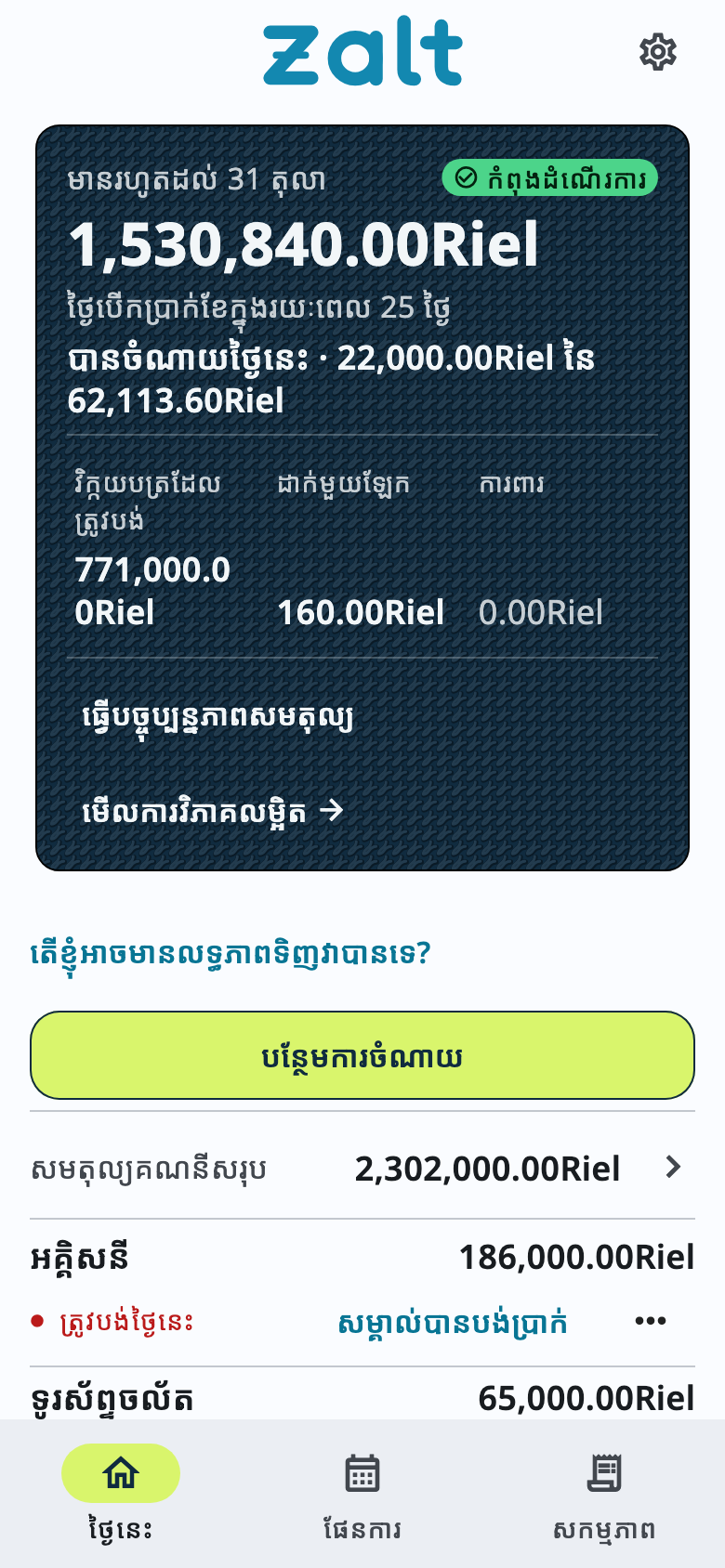725x1568 pixels.
Task: Open មើលការវិភាគលម្អិត detailed breakdown link
Action: [x=214, y=812]
